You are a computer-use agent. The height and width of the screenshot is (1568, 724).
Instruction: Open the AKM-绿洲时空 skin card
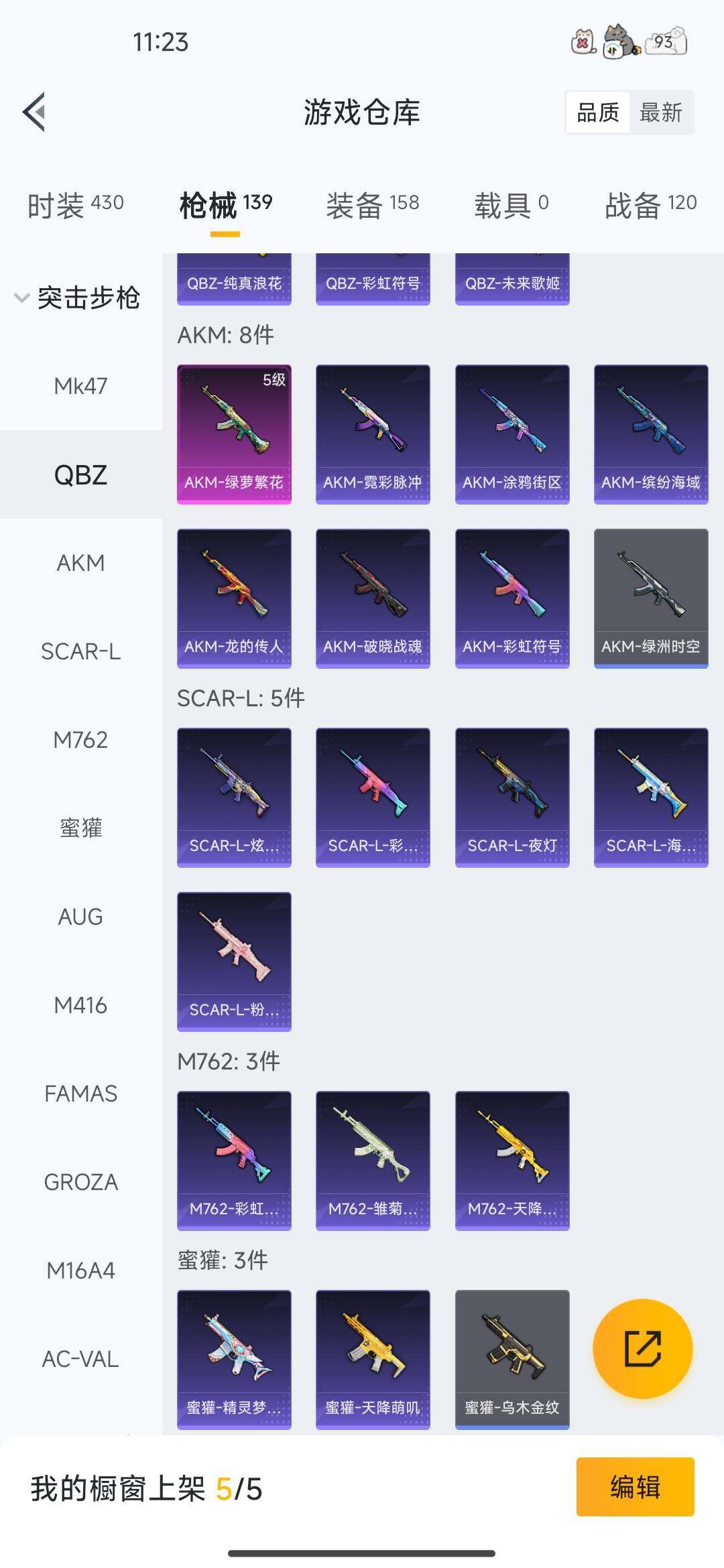650,598
